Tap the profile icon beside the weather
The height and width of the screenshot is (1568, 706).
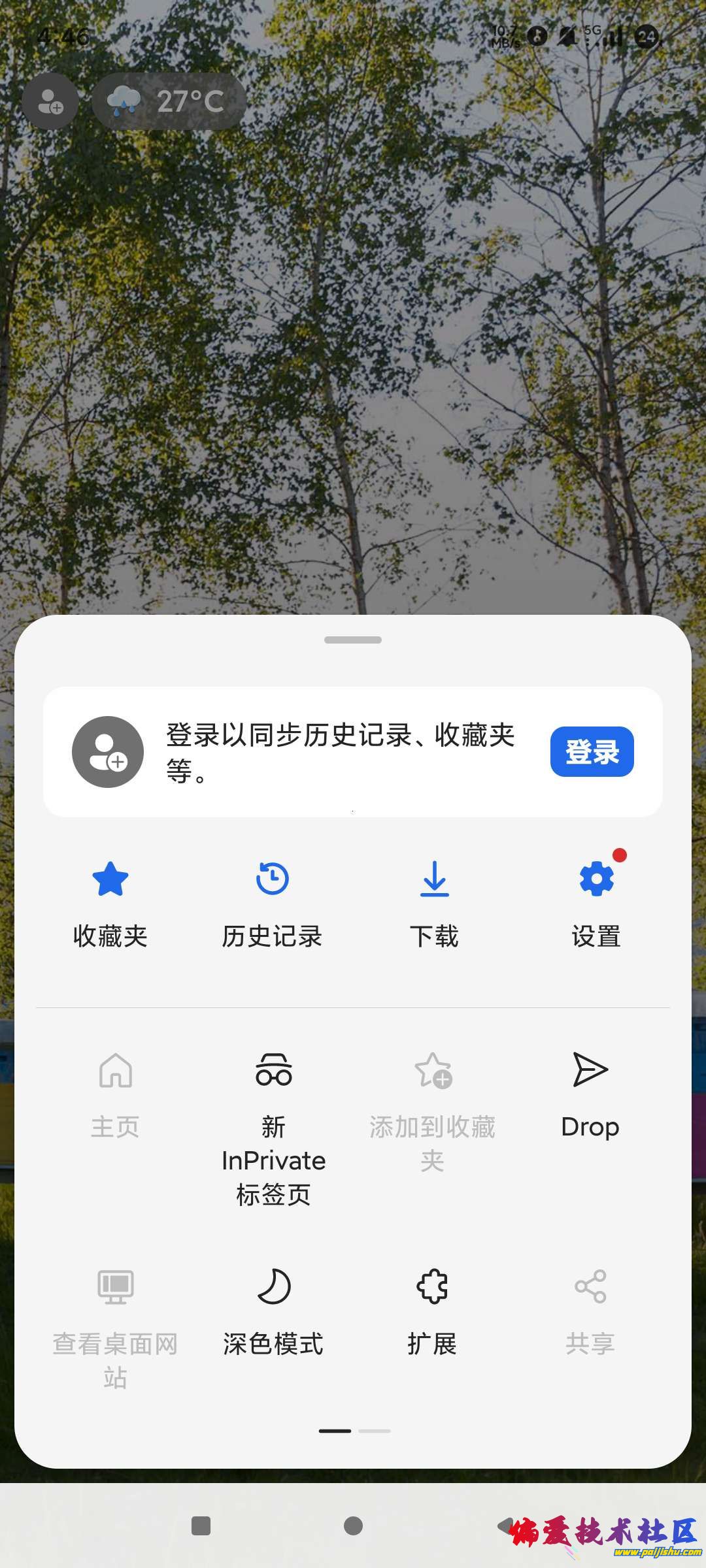click(50, 101)
